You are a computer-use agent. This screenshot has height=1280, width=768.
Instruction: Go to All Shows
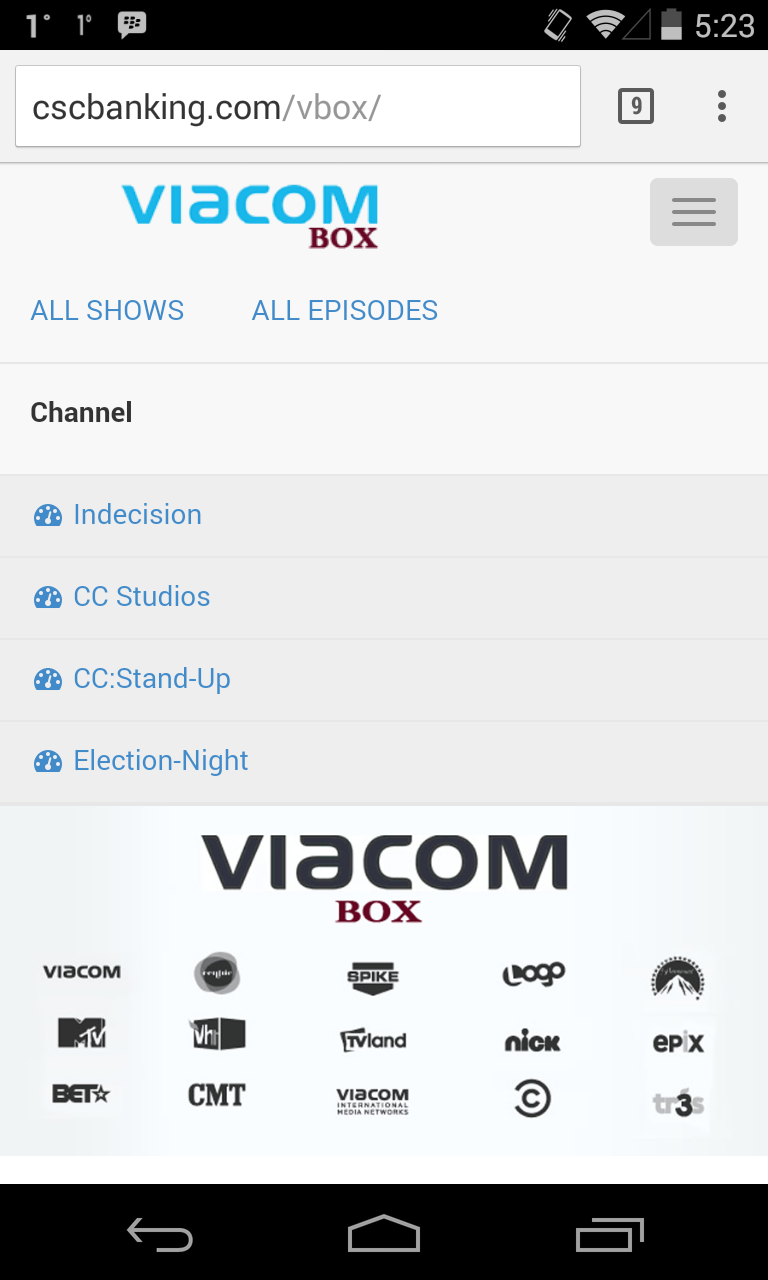107,311
